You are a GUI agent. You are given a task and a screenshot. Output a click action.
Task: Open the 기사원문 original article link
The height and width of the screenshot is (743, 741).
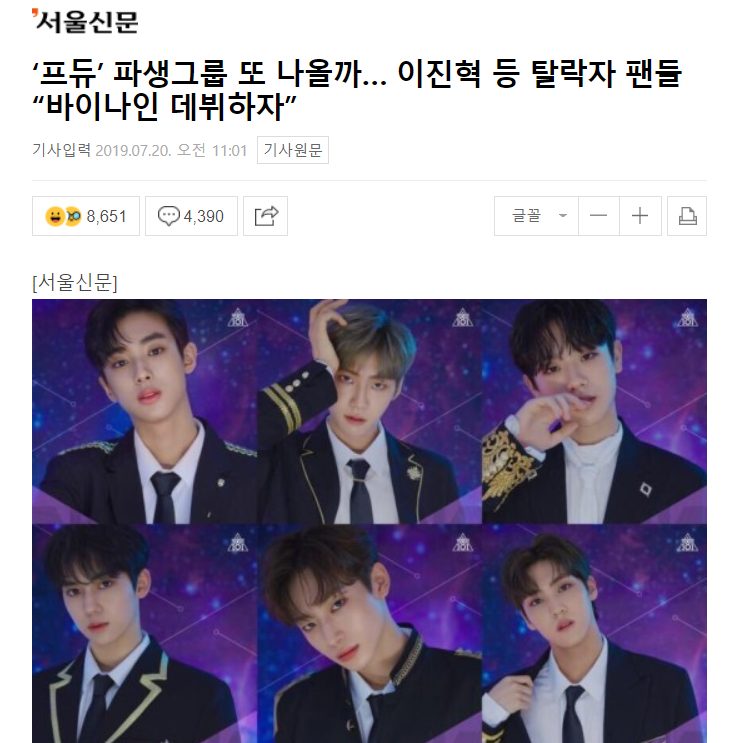point(293,150)
